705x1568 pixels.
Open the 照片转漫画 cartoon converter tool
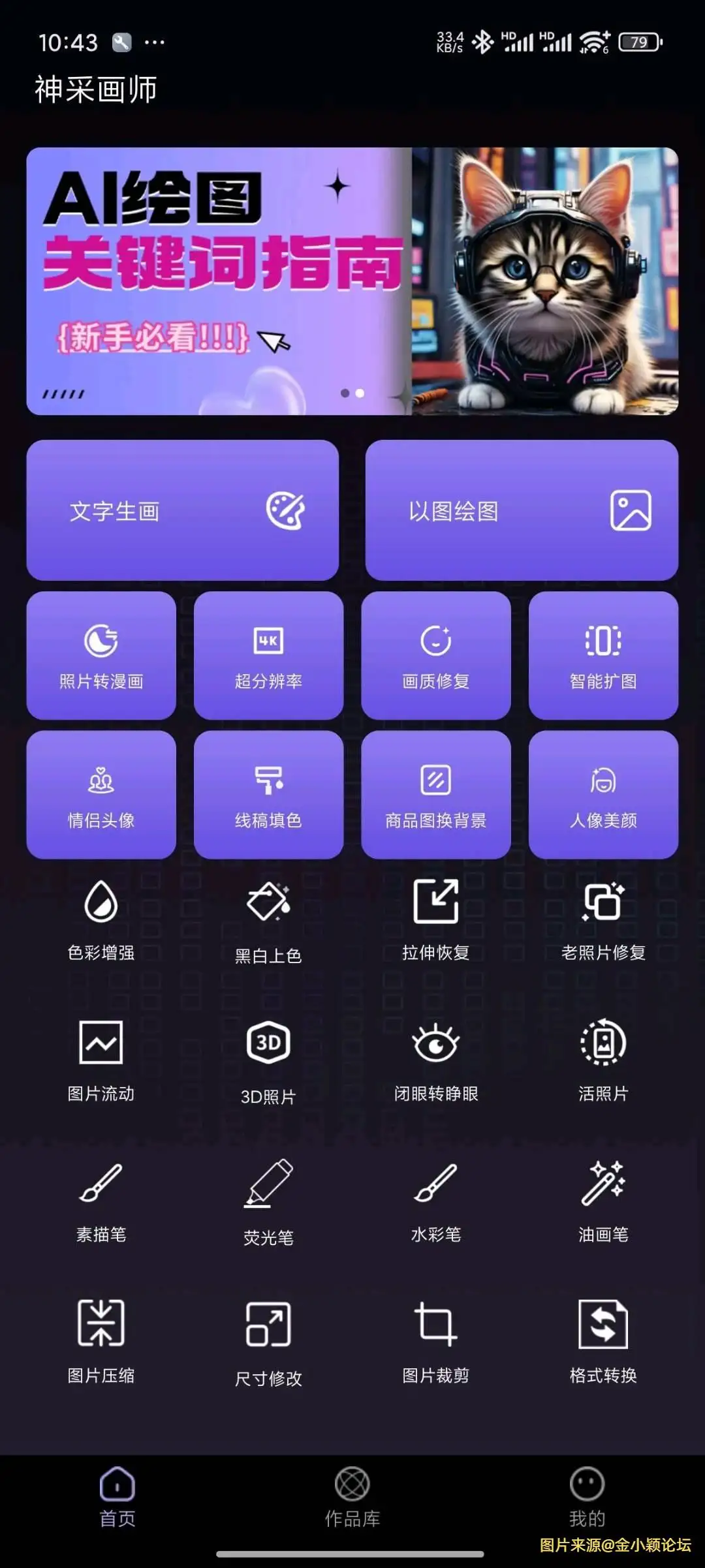pos(101,656)
